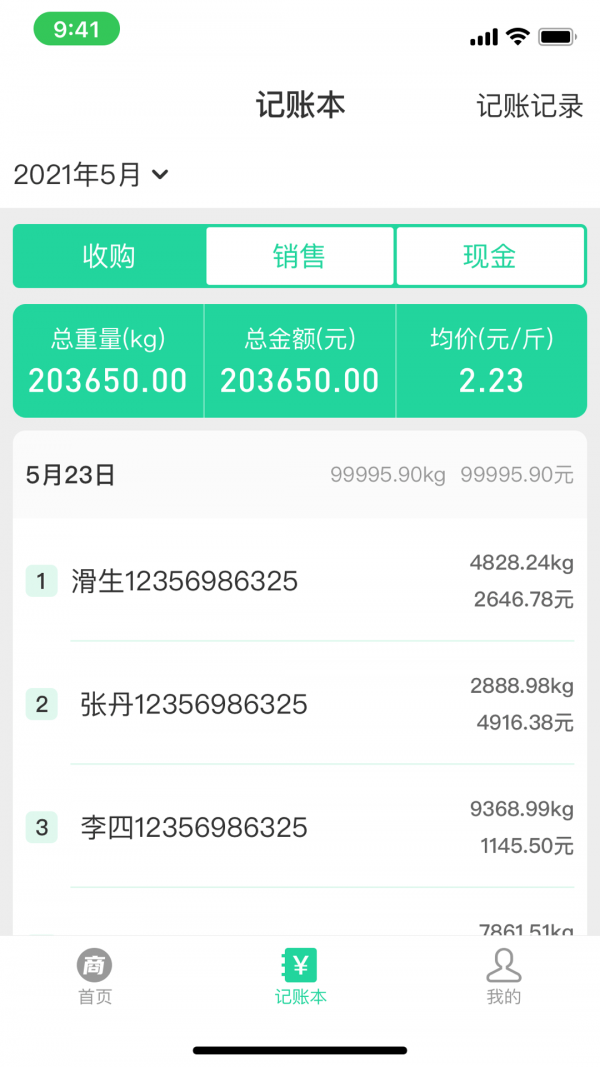The width and height of the screenshot is (600, 1067).
Task: Expand the 2021年5月 month picker
Action: click(91, 175)
